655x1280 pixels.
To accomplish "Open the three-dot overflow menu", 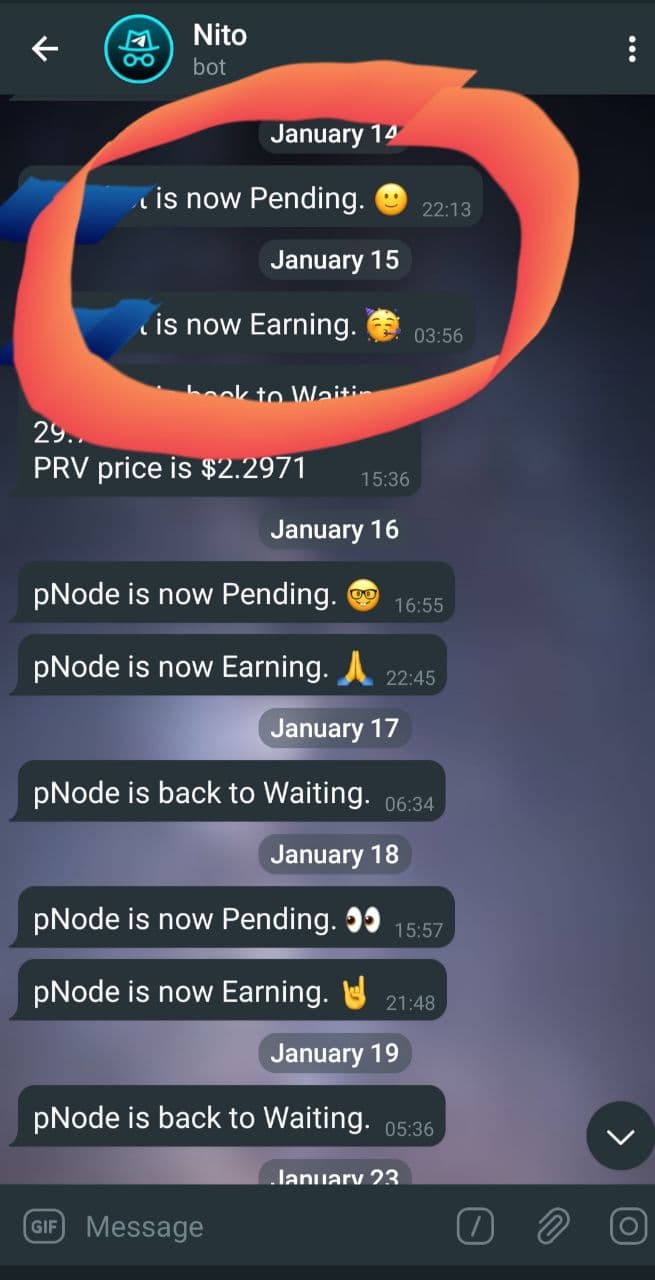I will [x=631, y=49].
